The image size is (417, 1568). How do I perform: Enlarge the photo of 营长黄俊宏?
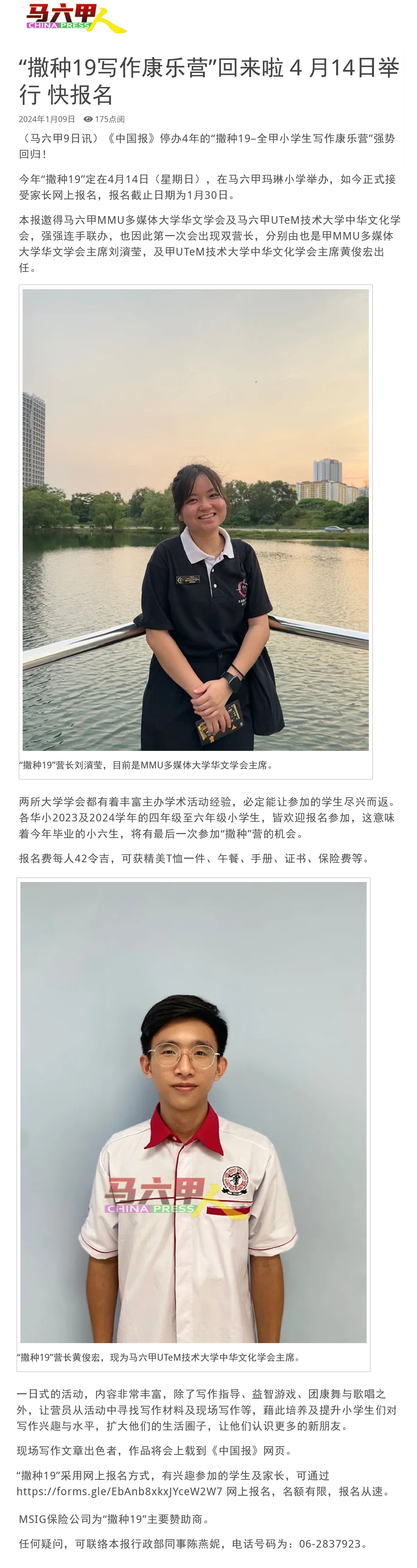click(193, 1112)
